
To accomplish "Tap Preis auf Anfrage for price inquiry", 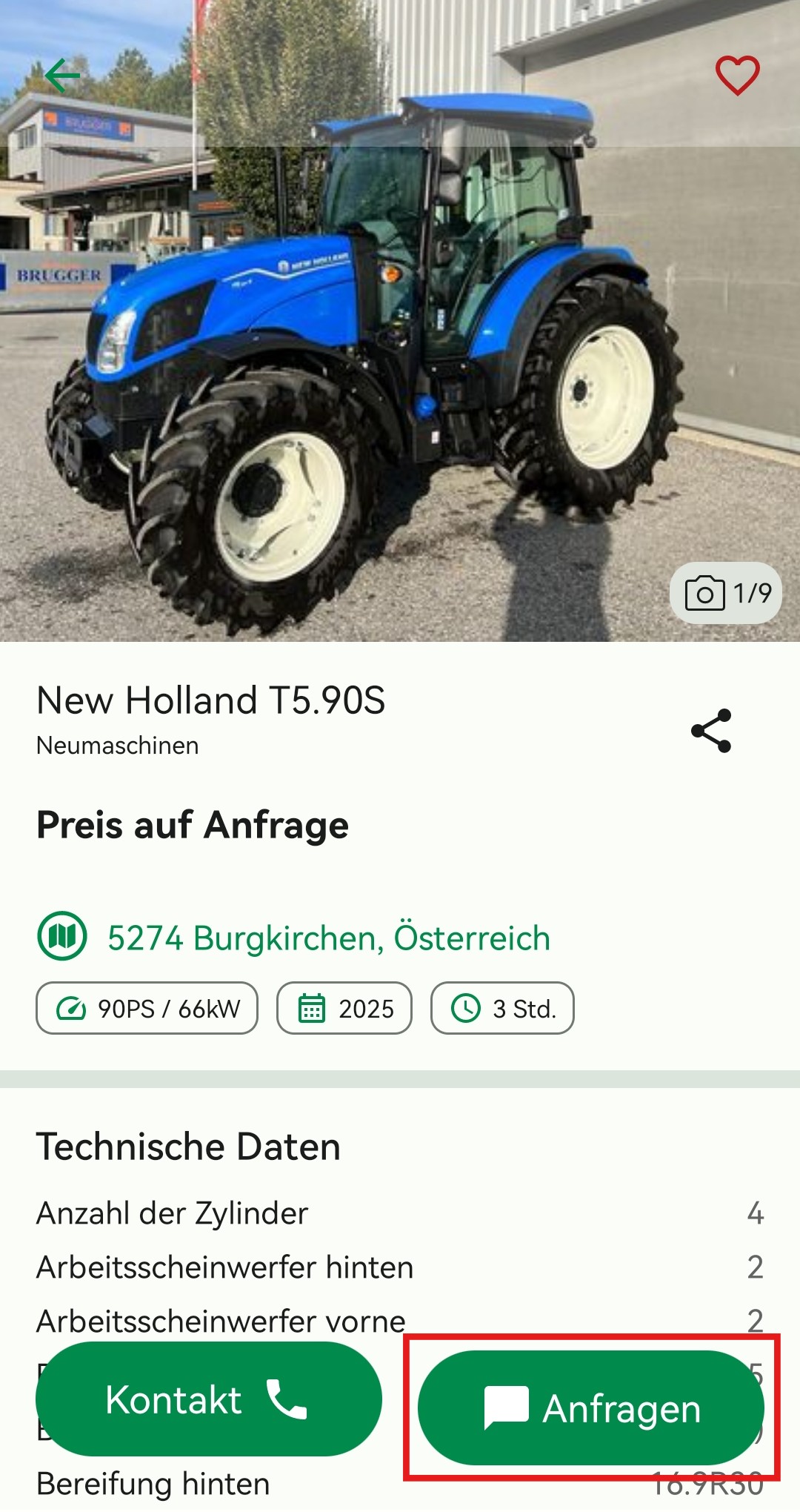I will point(192,825).
